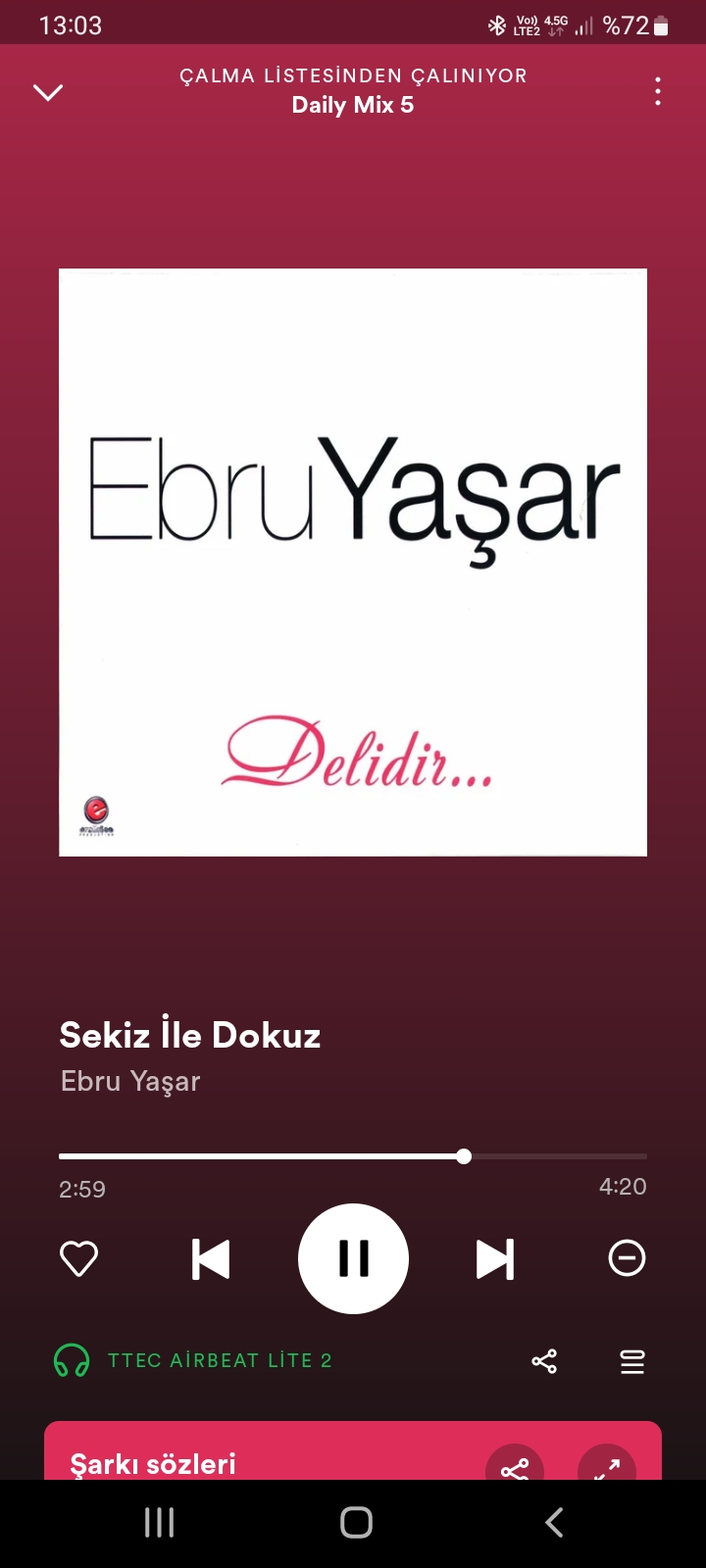Open the three-dot overflow menu

coord(657,91)
